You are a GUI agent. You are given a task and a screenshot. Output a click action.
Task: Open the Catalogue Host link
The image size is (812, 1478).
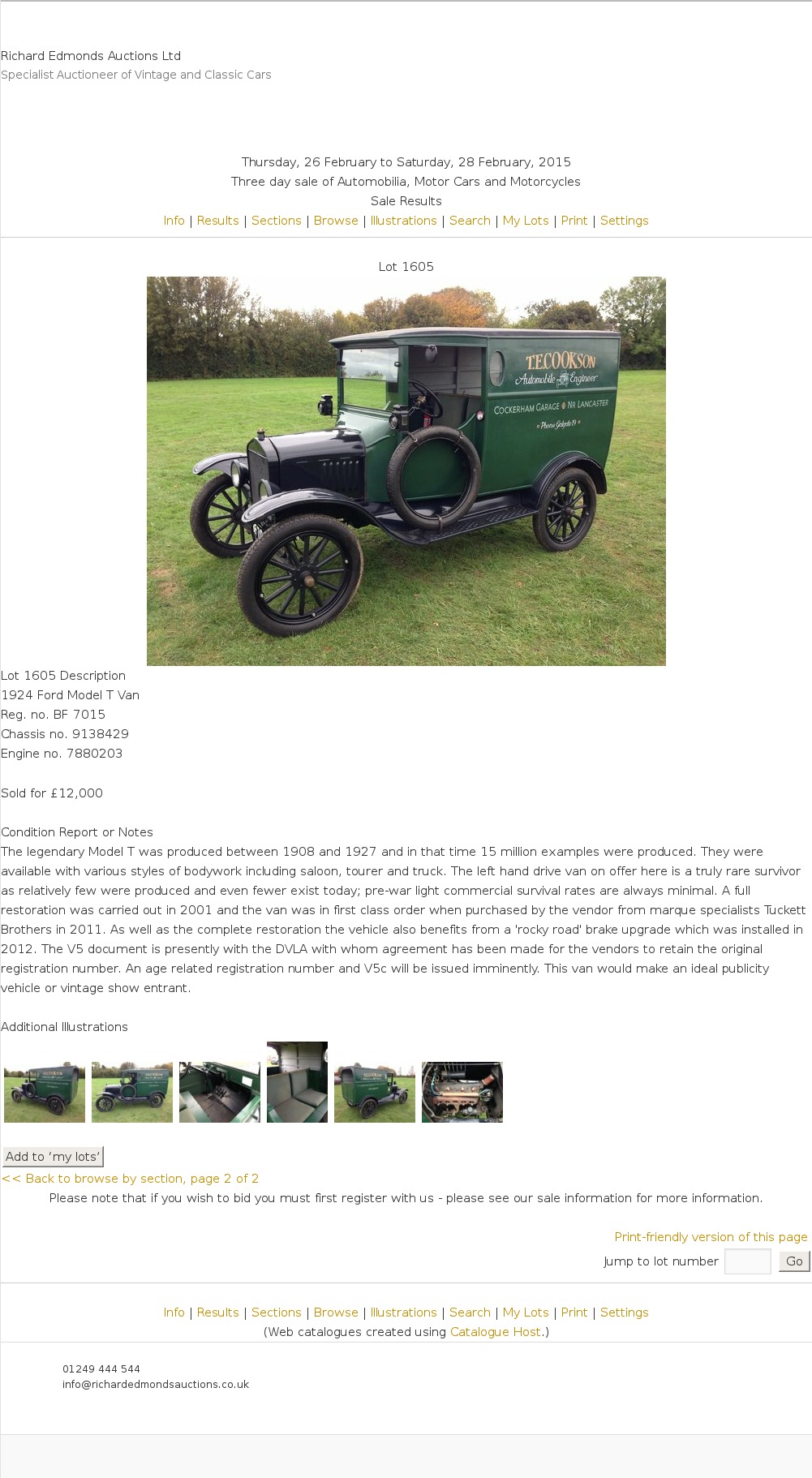tap(495, 1332)
